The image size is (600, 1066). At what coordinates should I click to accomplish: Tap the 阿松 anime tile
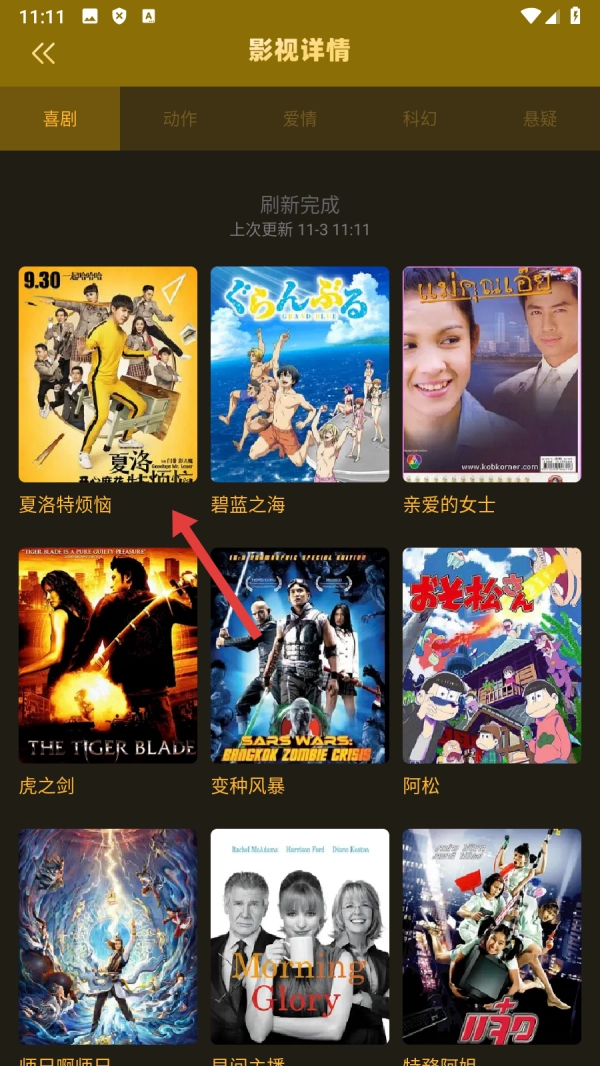coord(492,656)
